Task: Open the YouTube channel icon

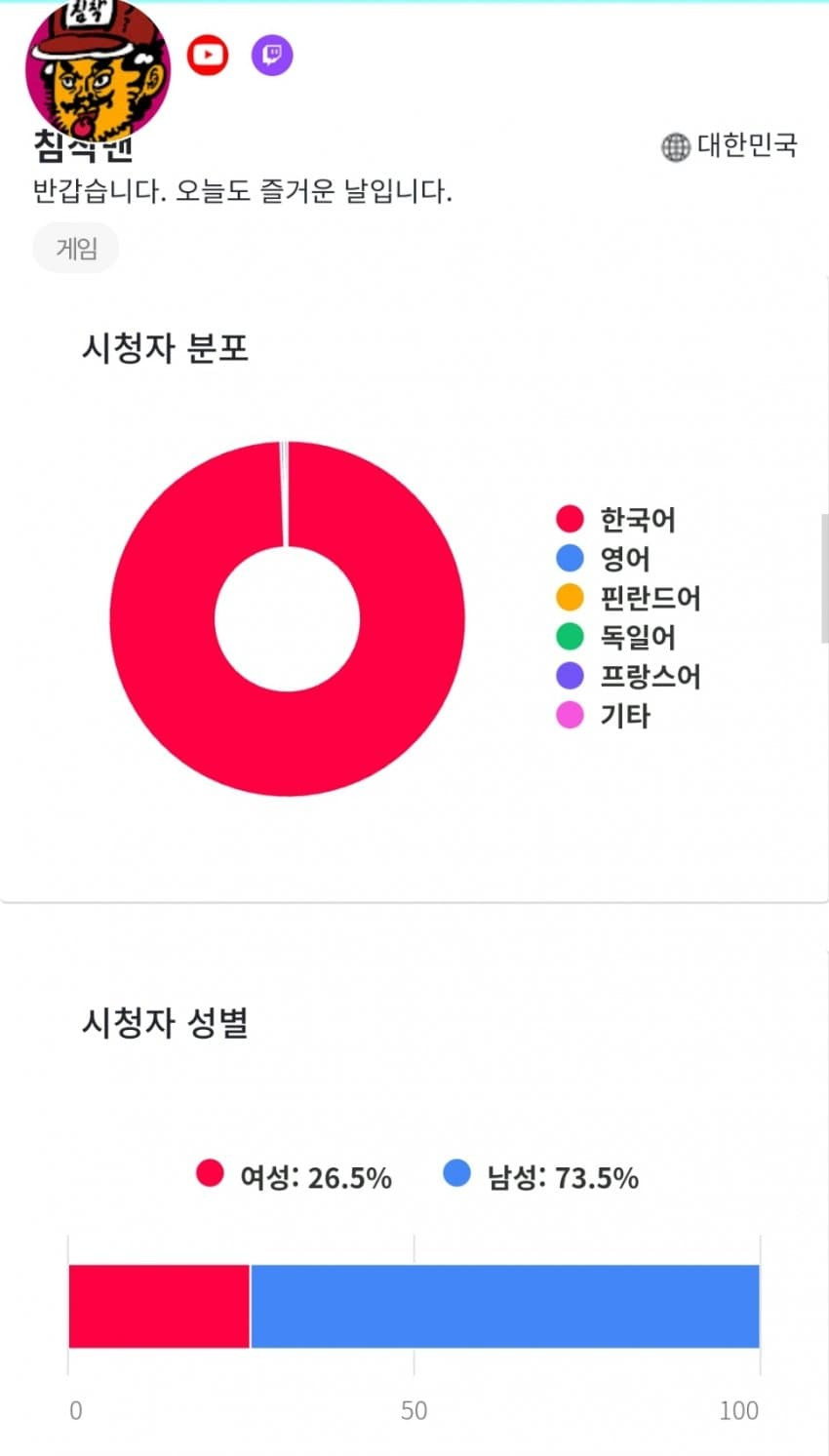Action: 207,55
